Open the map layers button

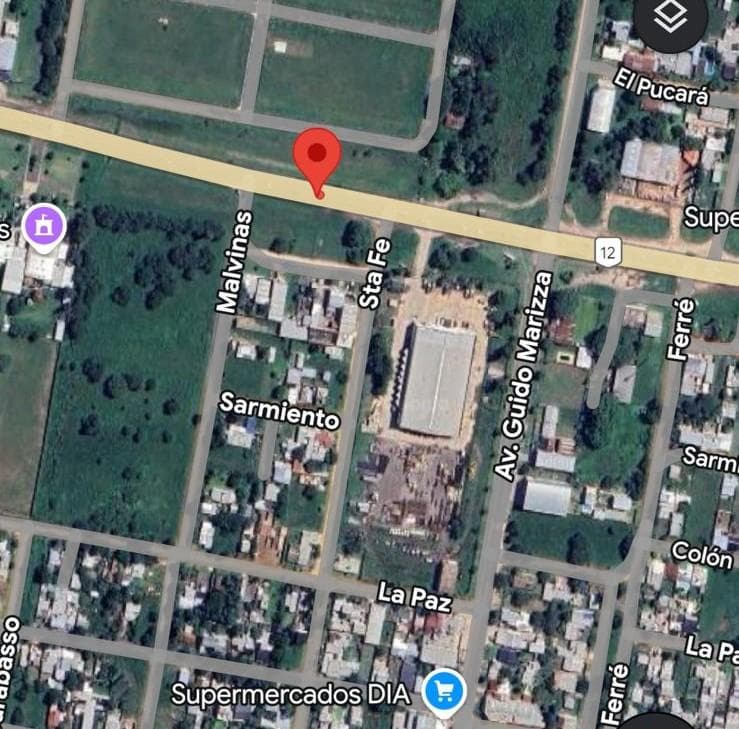(x=671, y=17)
